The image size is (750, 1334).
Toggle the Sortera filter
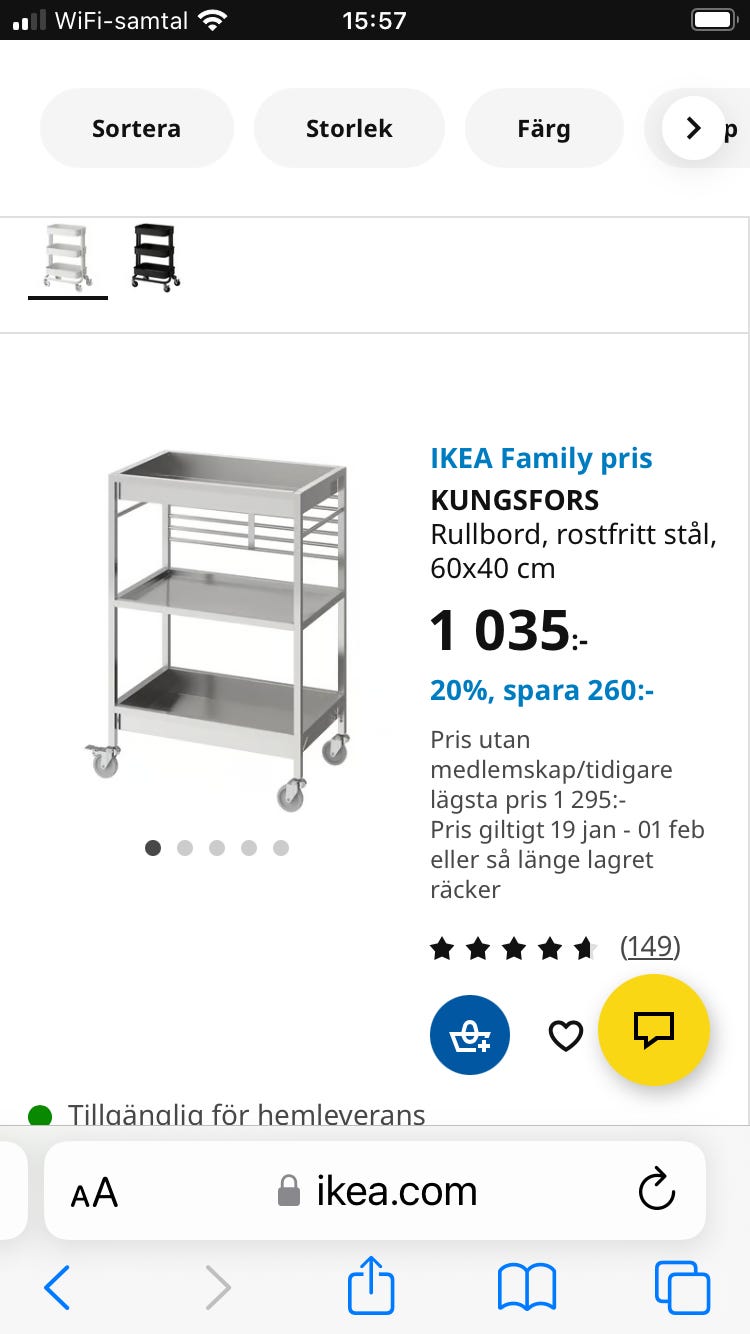tap(136, 128)
